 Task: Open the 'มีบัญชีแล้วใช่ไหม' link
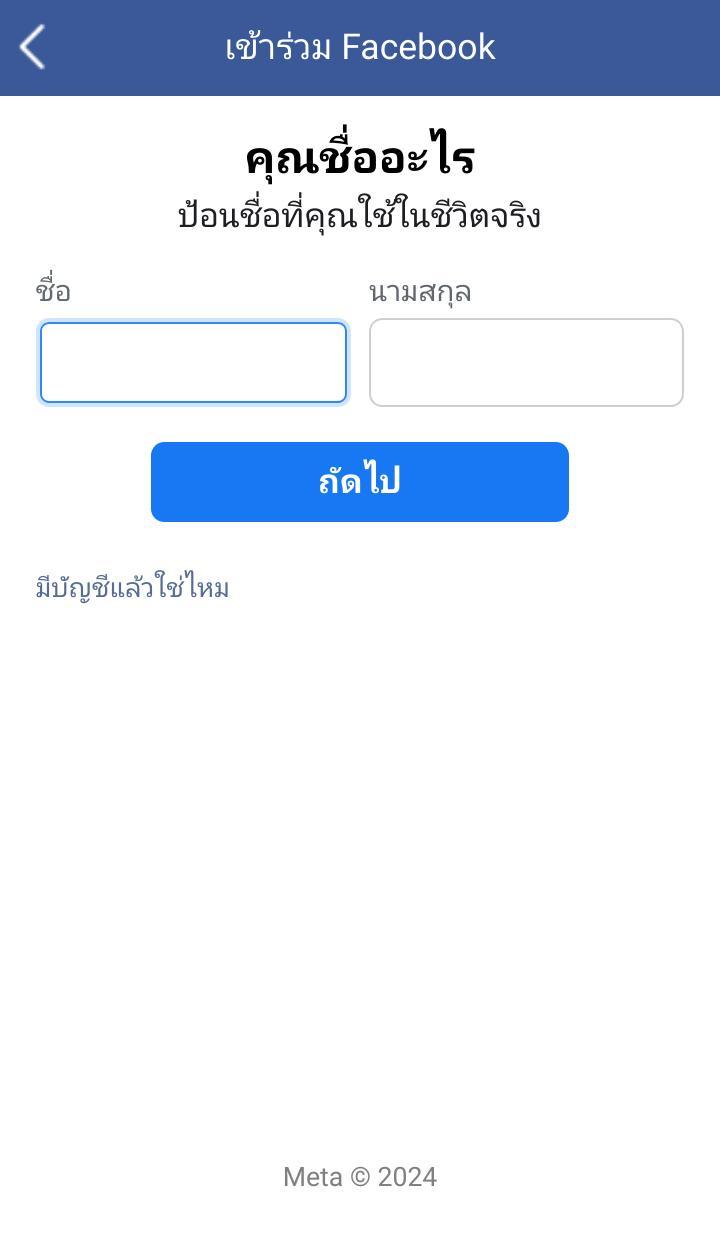tap(130, 588)
